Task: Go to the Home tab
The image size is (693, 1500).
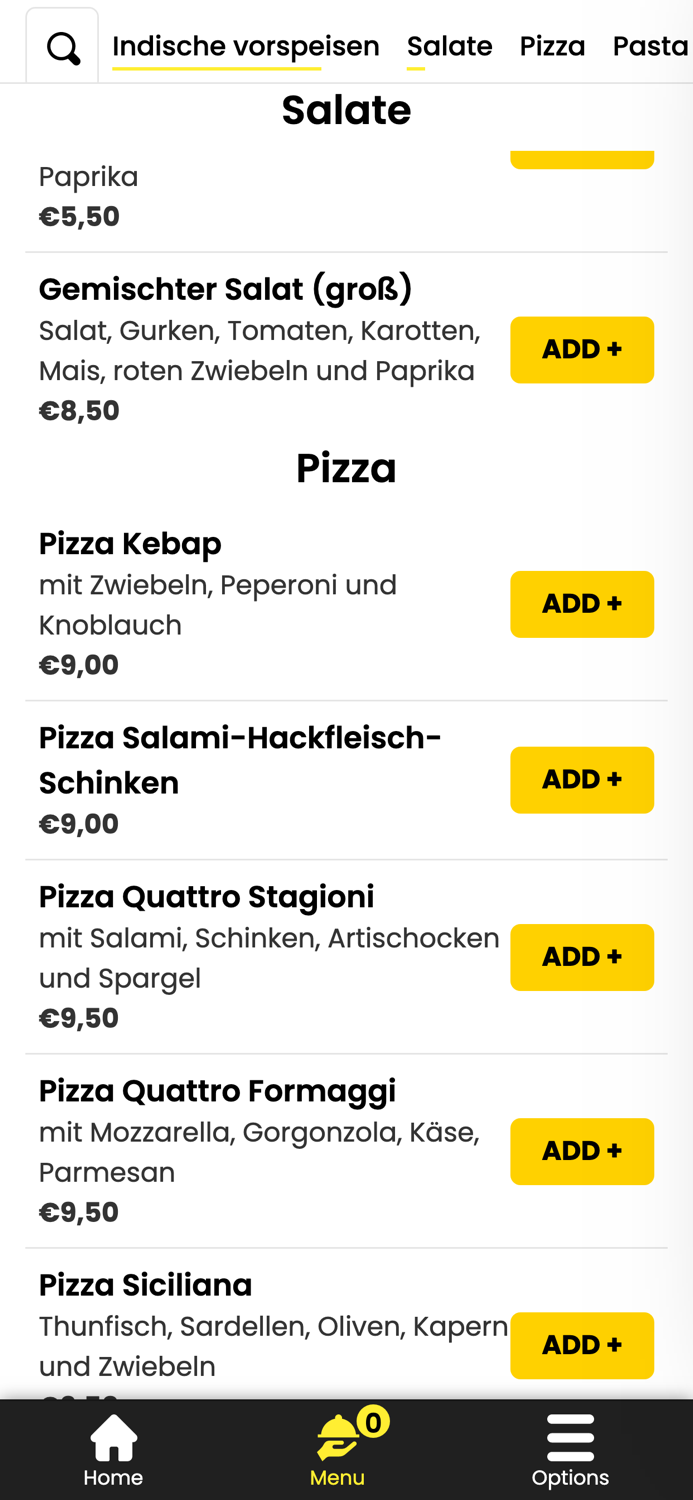Action: click(x=113, y=1450)
